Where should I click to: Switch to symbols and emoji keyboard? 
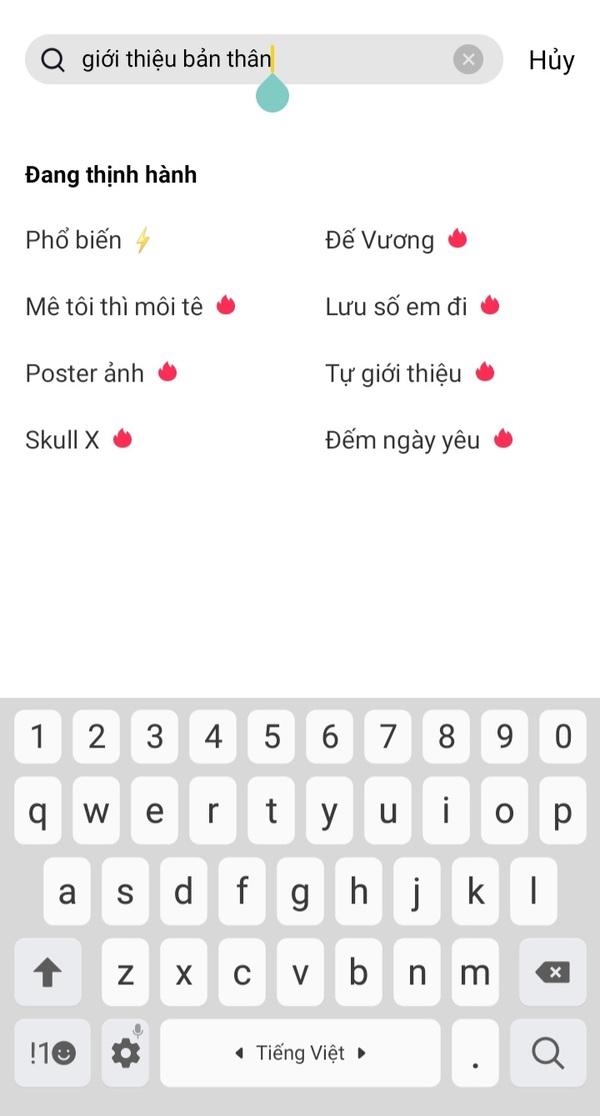coord(52,1052)
